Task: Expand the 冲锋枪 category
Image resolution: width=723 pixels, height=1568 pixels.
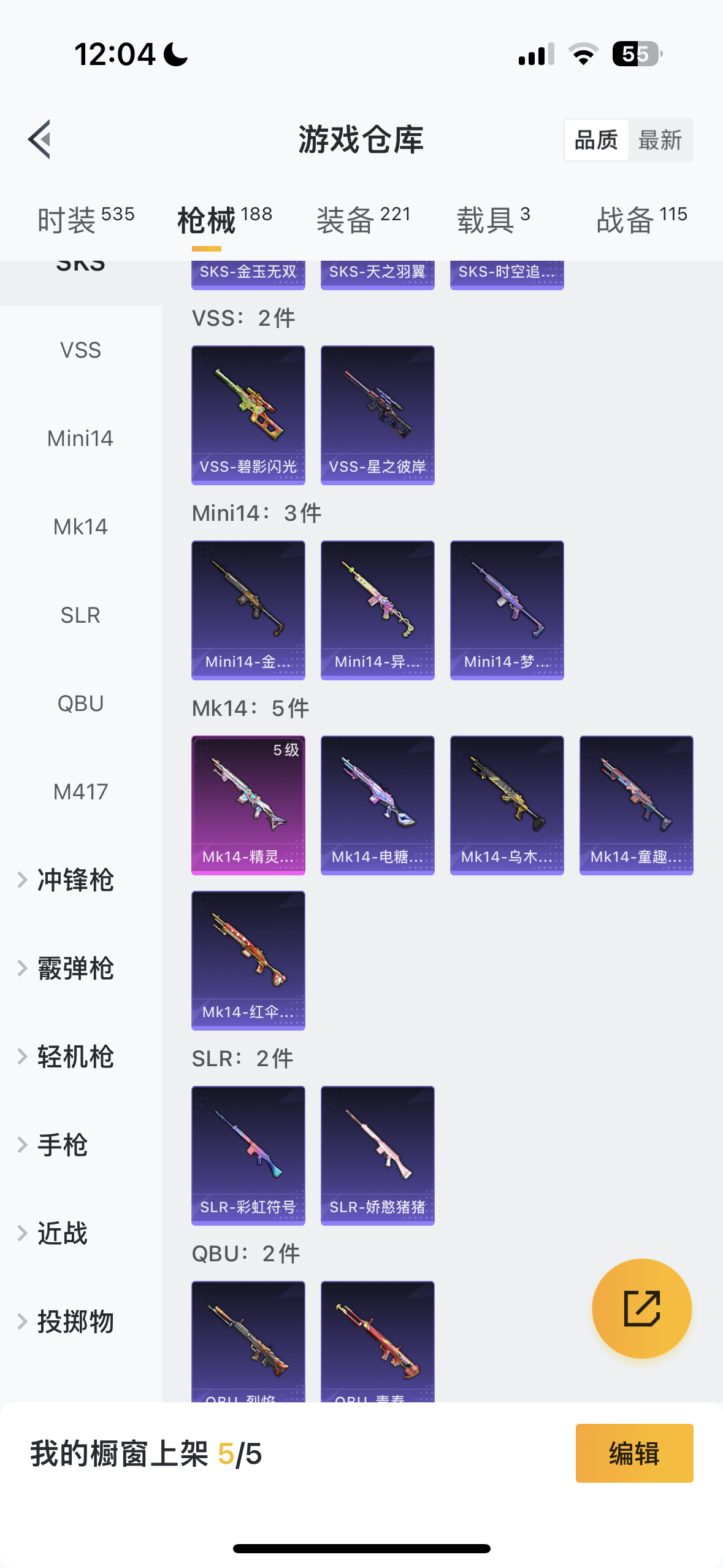Action: tap(75, 880)
